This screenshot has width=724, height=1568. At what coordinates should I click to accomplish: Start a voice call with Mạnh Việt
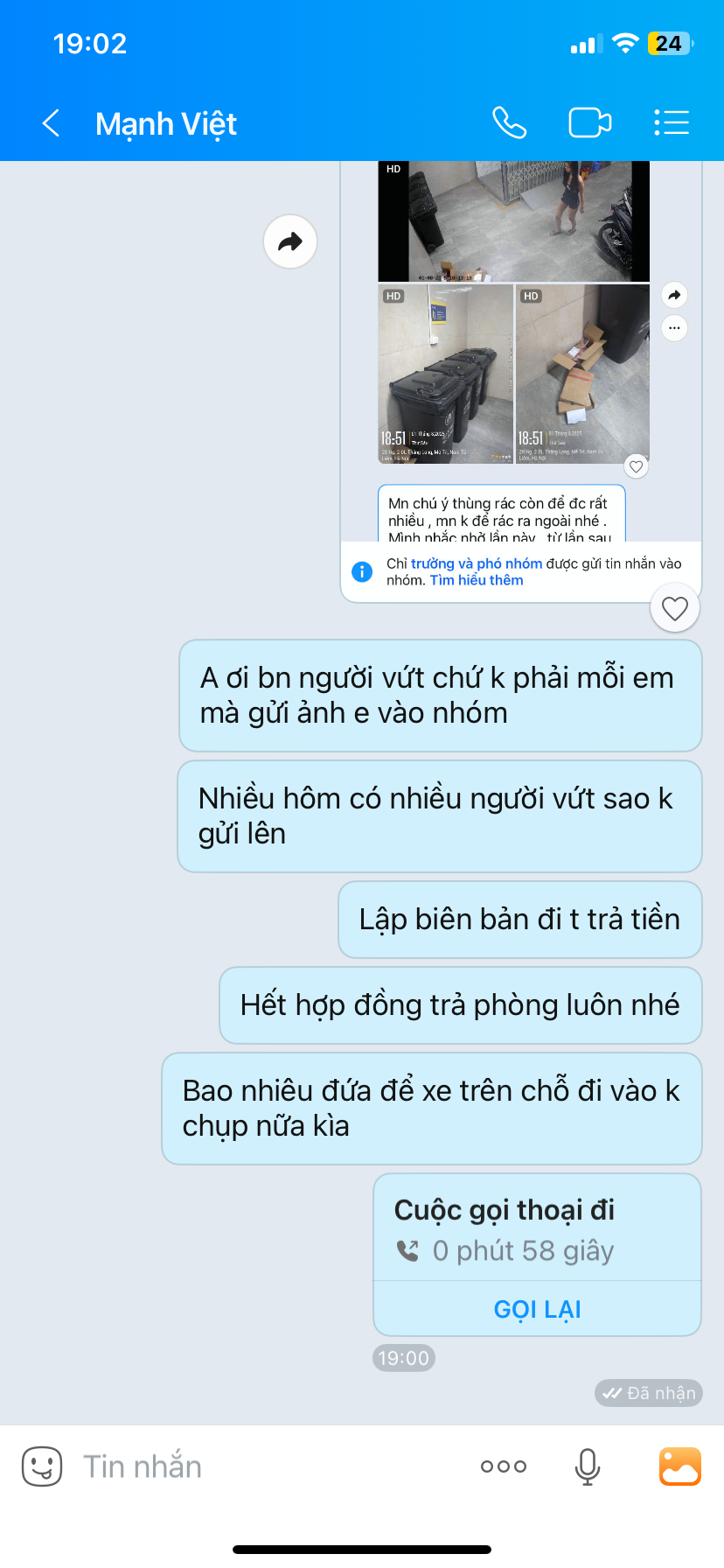(509, 122)
